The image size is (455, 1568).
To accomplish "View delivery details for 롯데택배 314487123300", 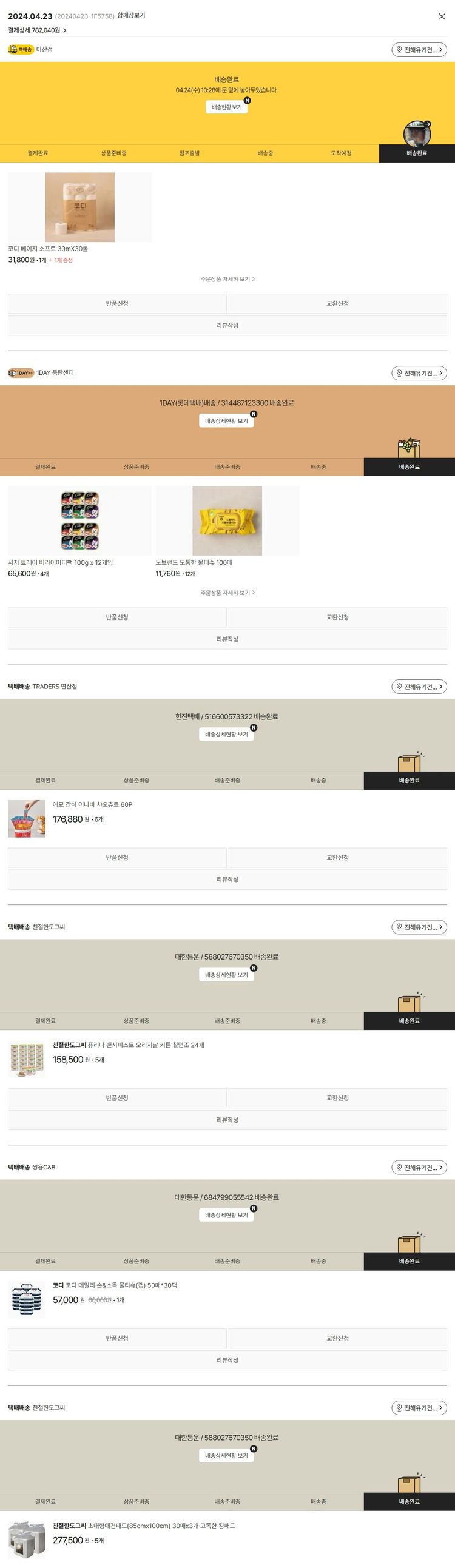I will tap(226, 420).
